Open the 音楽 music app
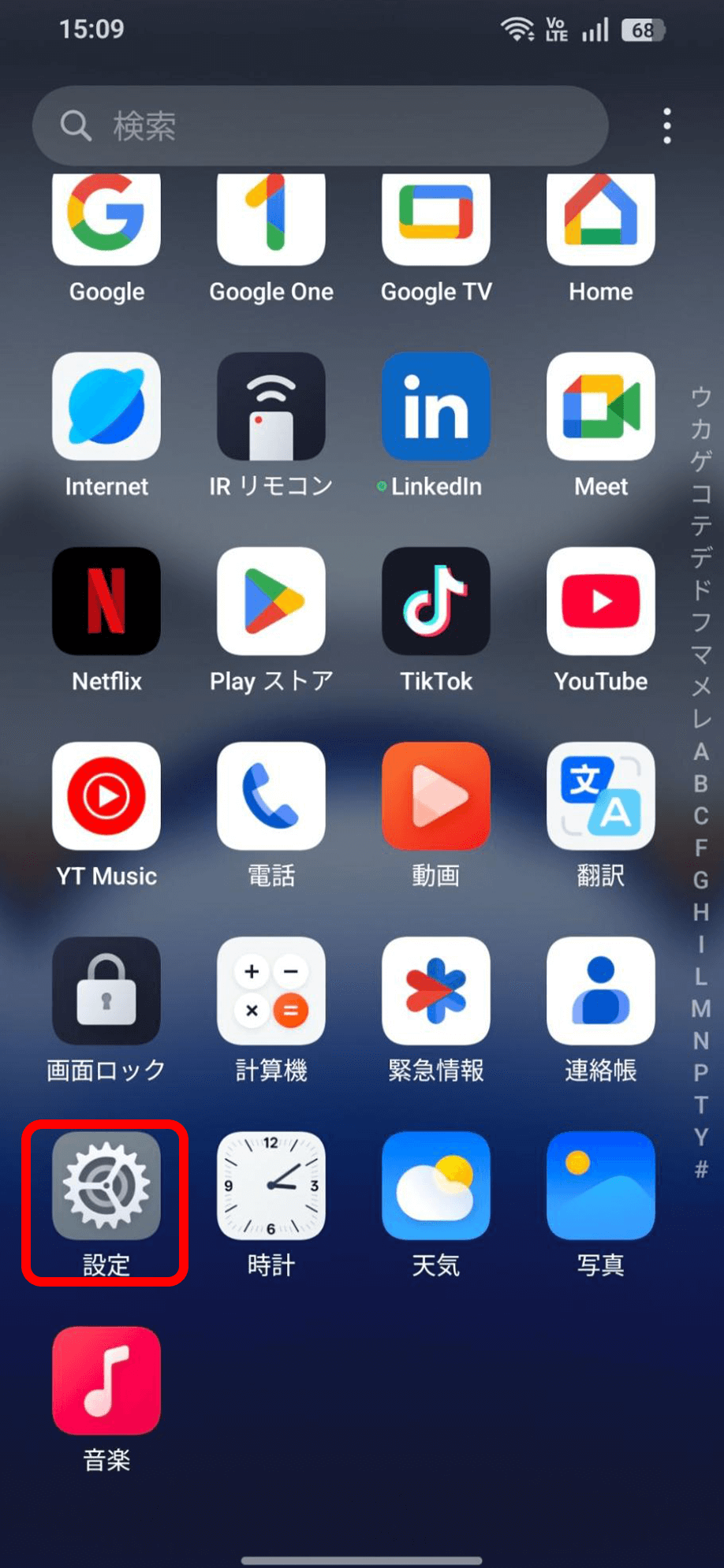Screen dimensions: 724x1568 pos(106,1380)
